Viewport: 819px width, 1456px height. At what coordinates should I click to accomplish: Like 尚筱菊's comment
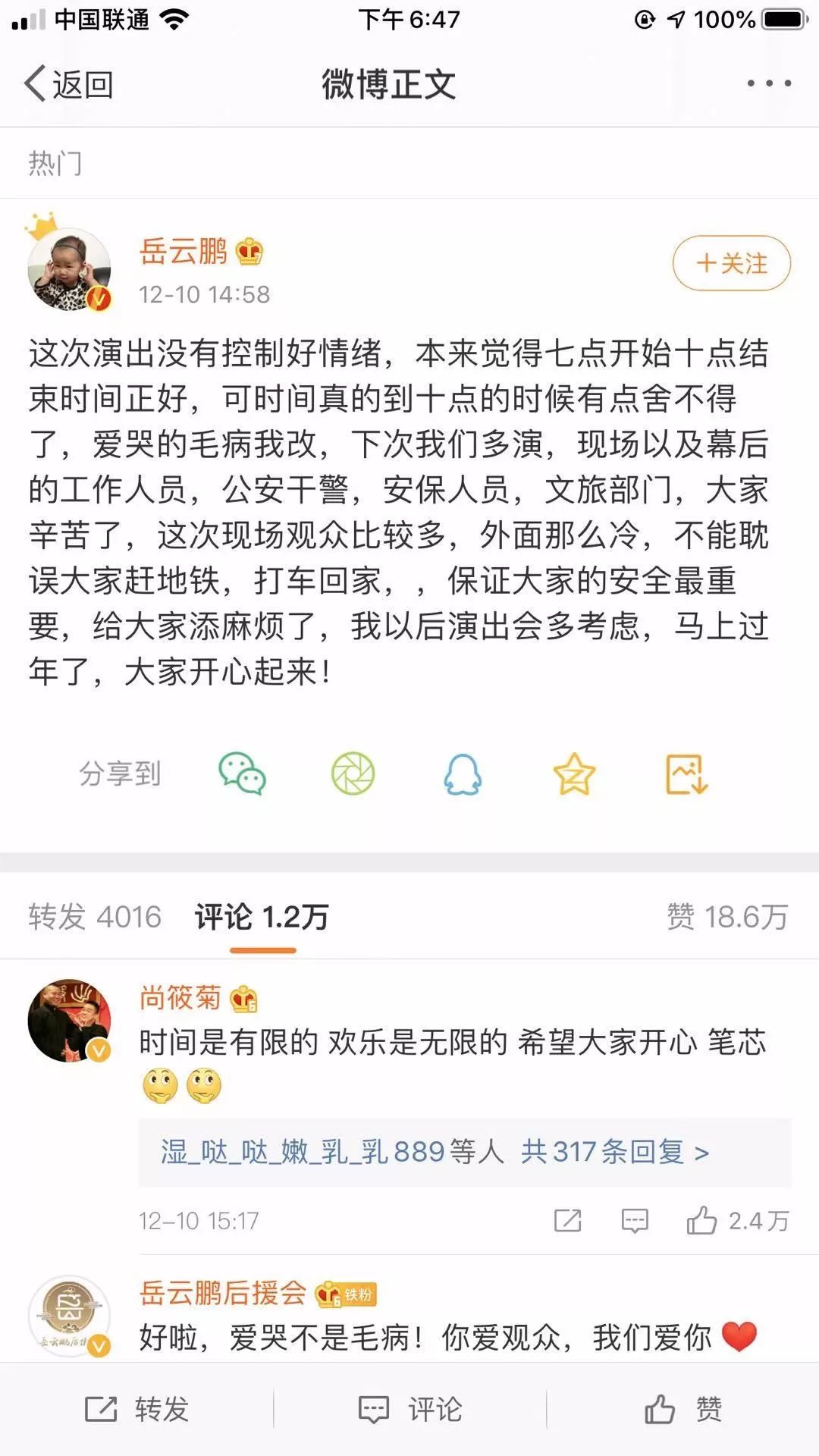point(737,1220)
